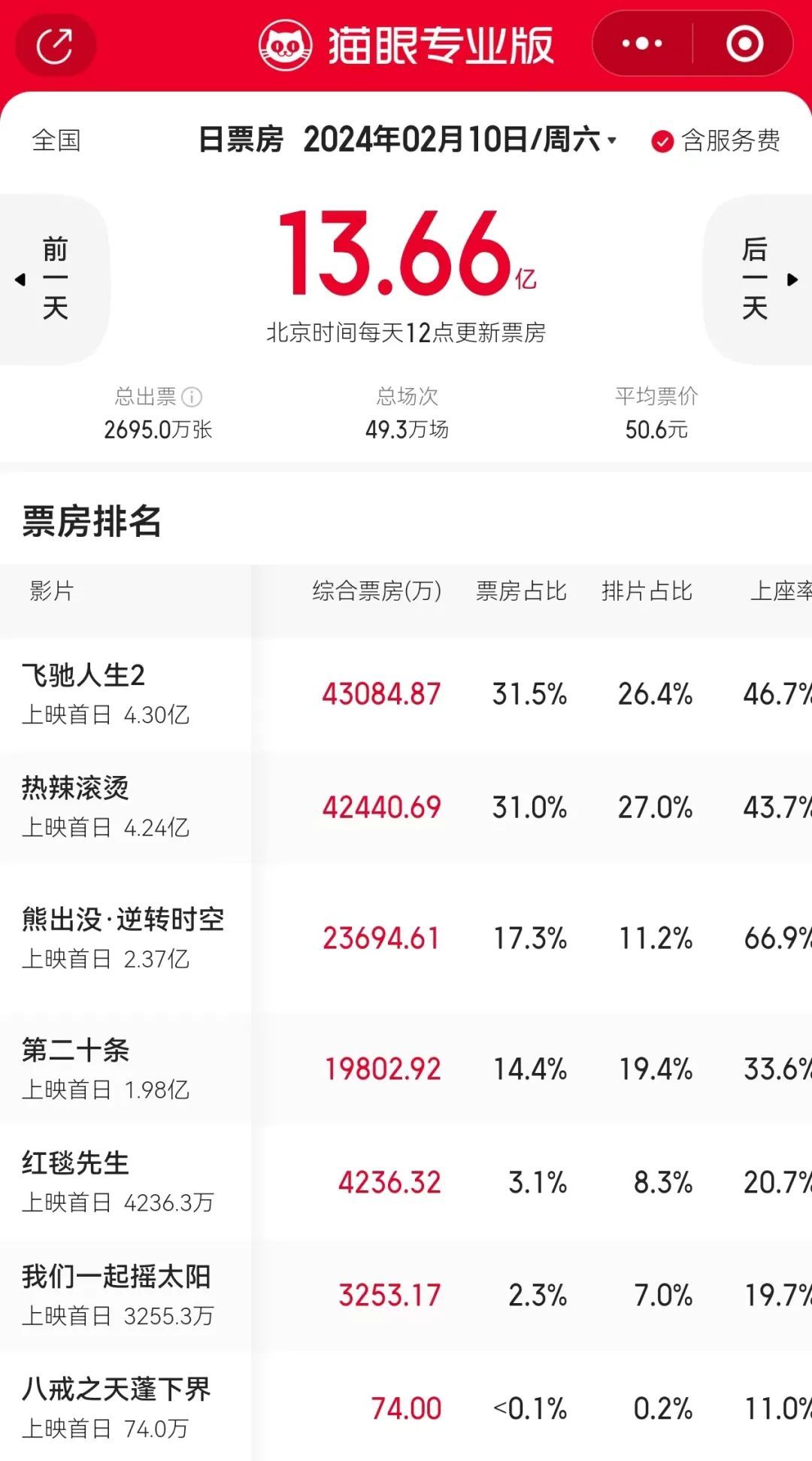The height and width of the screenshot is (1461, 812).
Task: Show info about 总出票
Action: click(x=192, y=396)
